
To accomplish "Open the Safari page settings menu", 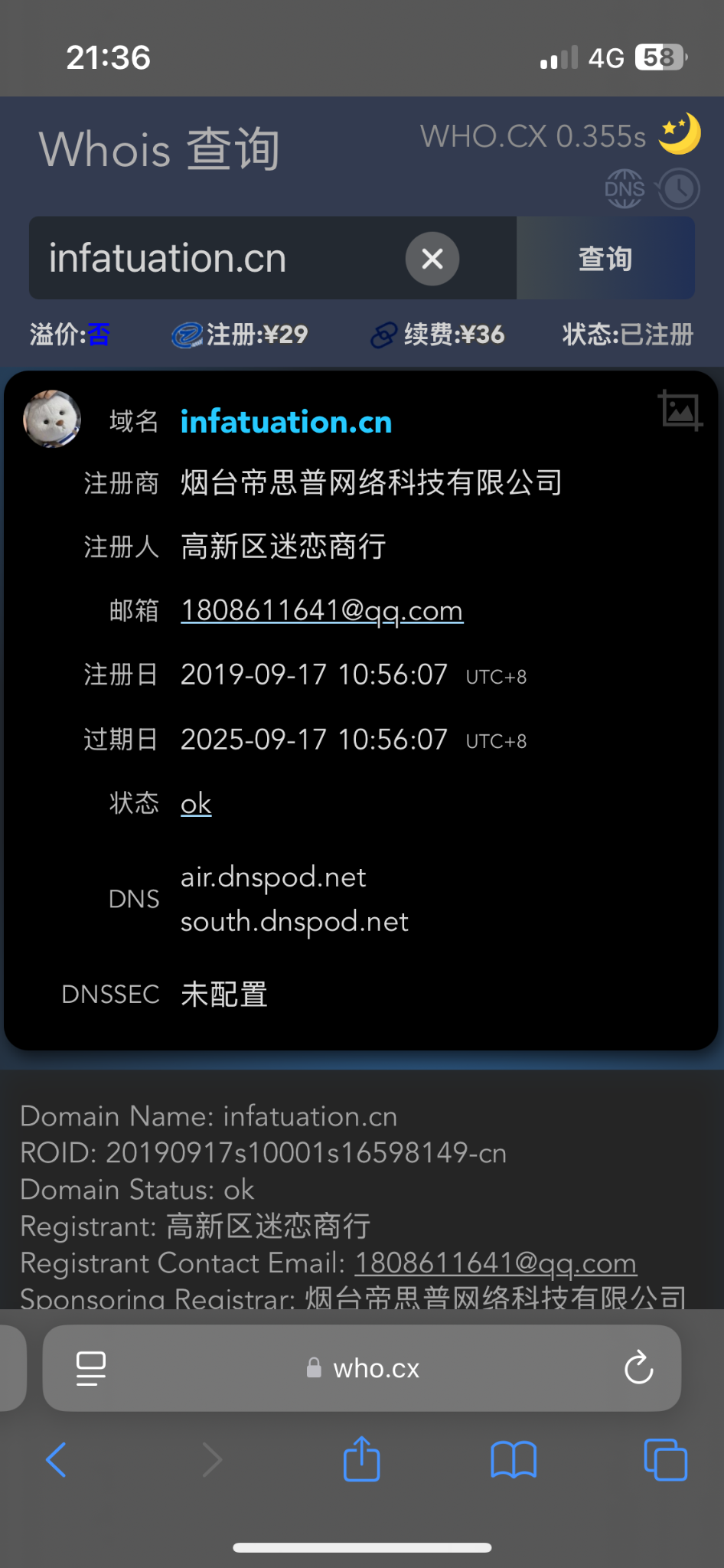I will (91, 1368).
